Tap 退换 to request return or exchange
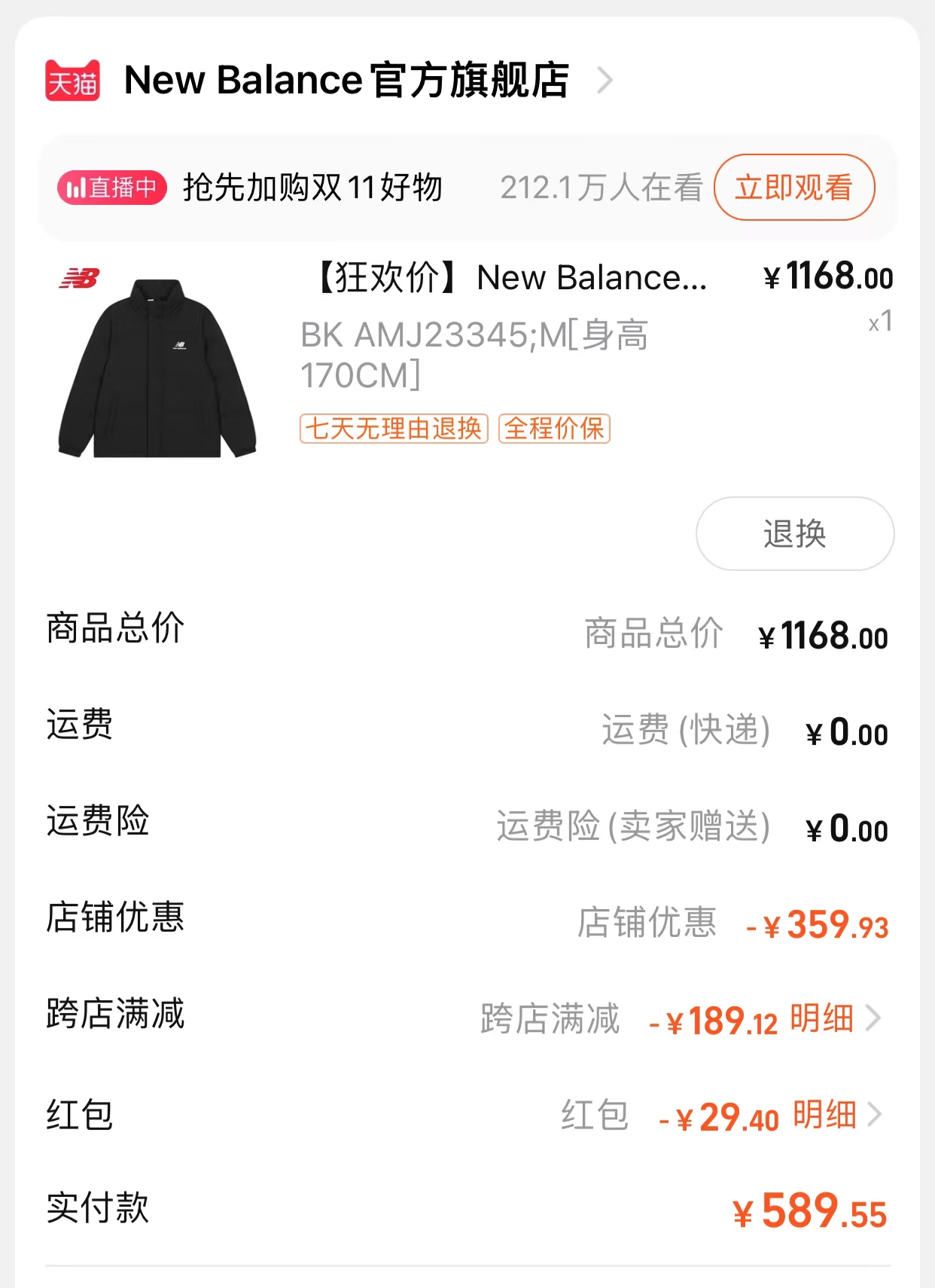Image resolution: width=935 pixels, height=1288 pixels. coord(794,534)
